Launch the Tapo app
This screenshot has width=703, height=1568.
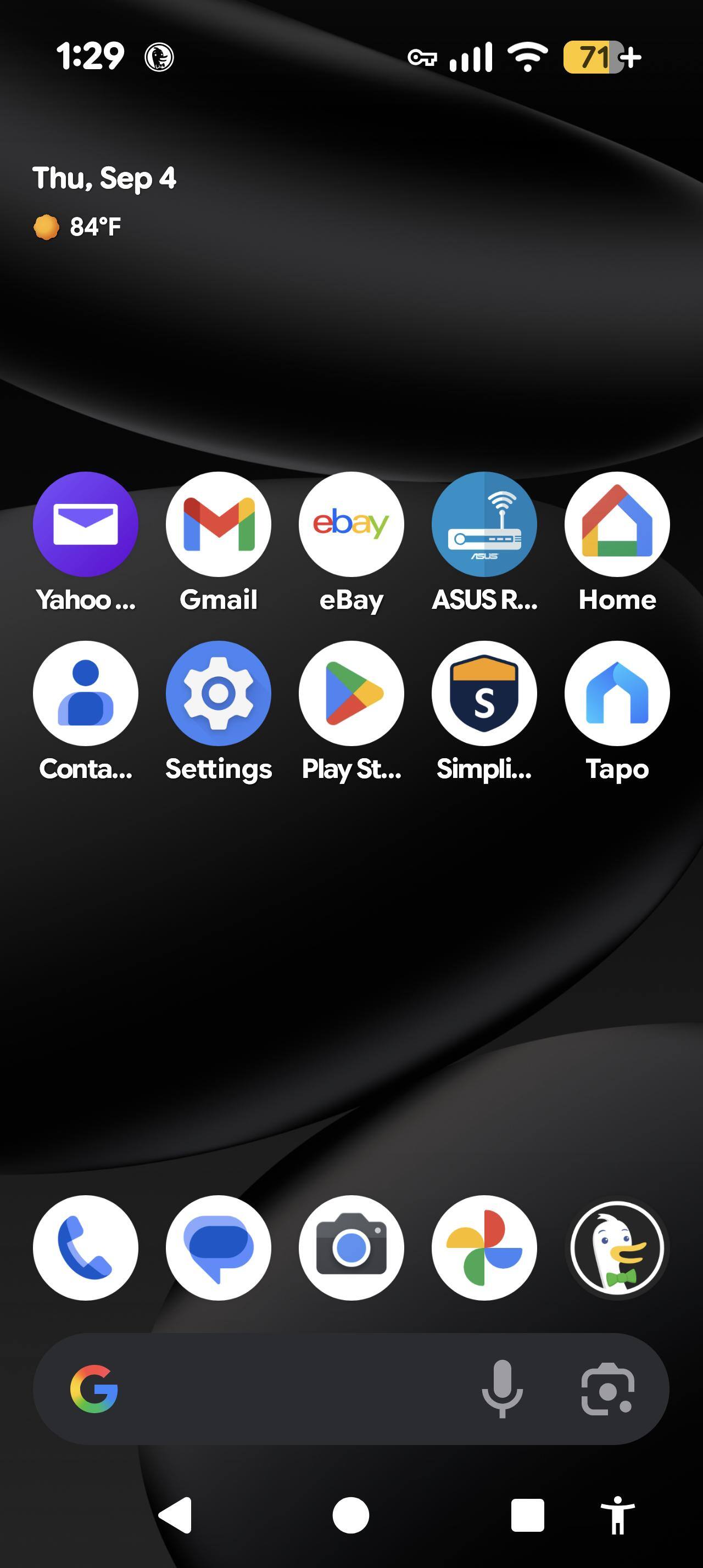pyautogui.click(x=617, y=693)
